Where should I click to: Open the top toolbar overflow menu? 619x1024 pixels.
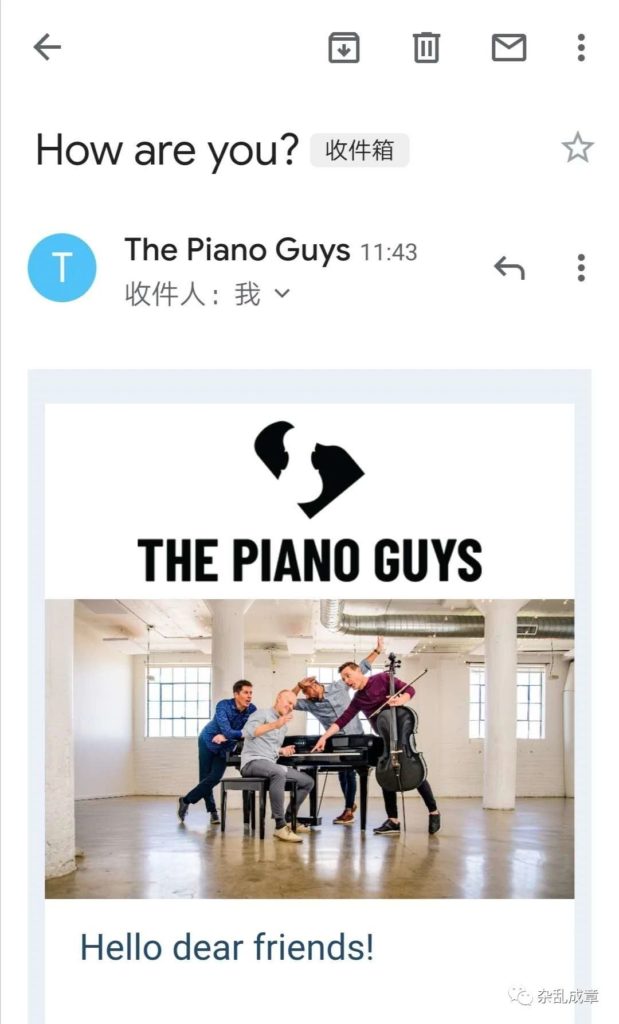pos(581,47)
